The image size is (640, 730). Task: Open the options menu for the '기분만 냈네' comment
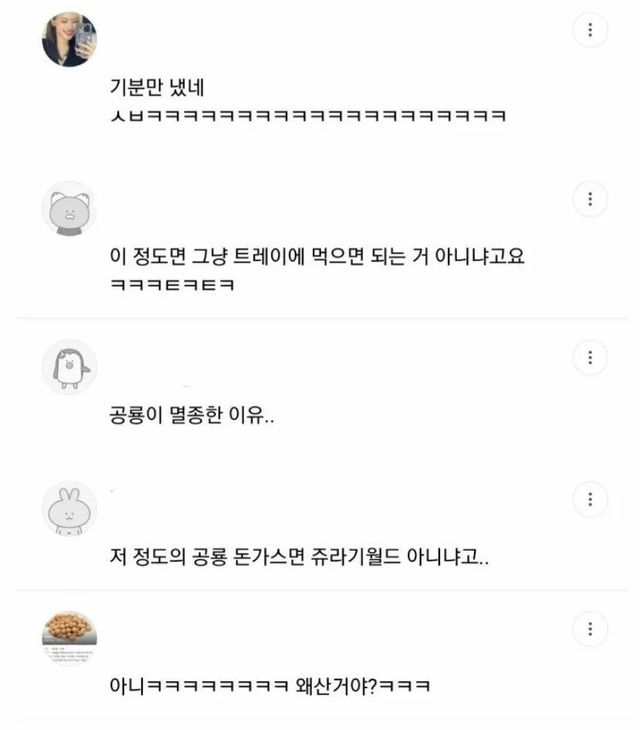click(x=590, y=30)
